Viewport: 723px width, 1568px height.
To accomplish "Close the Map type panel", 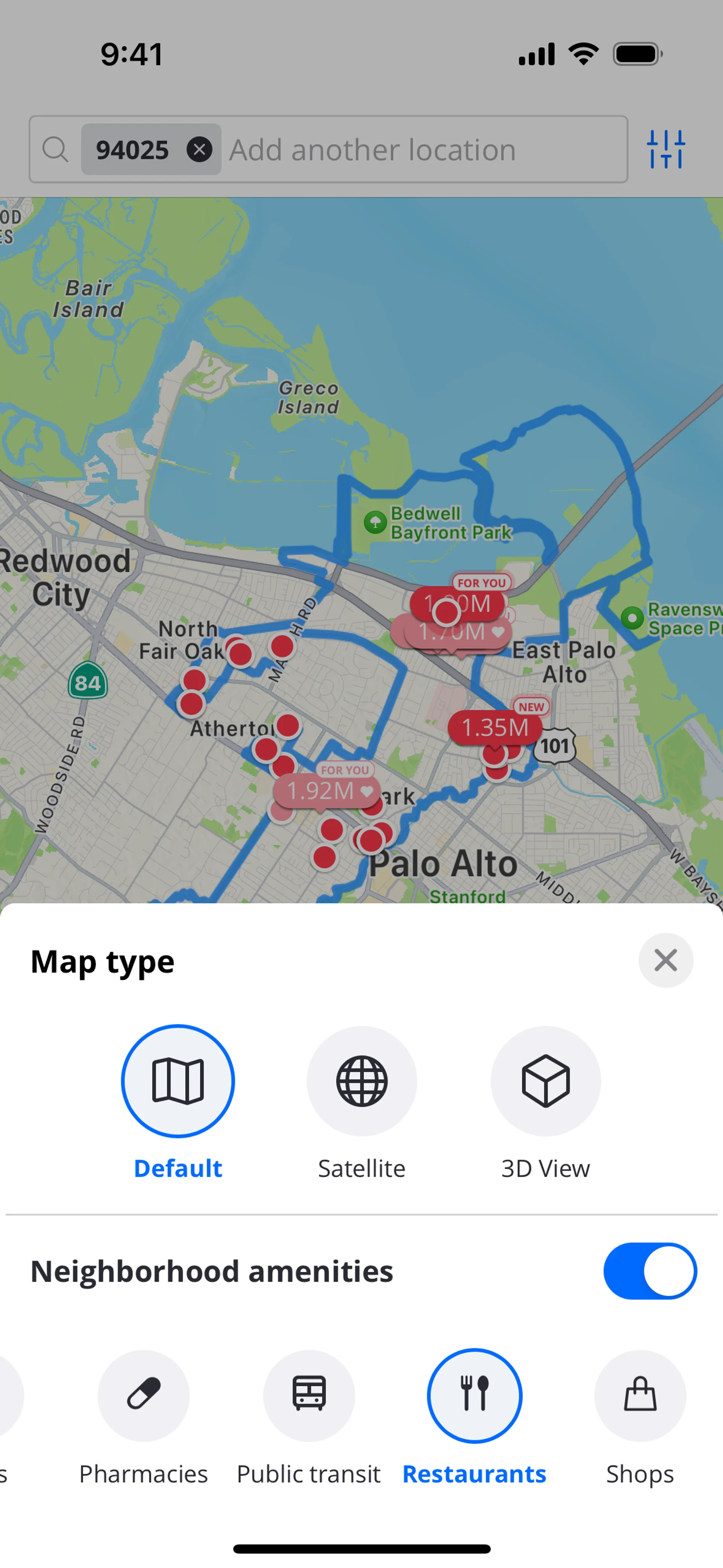I will 665,960.
